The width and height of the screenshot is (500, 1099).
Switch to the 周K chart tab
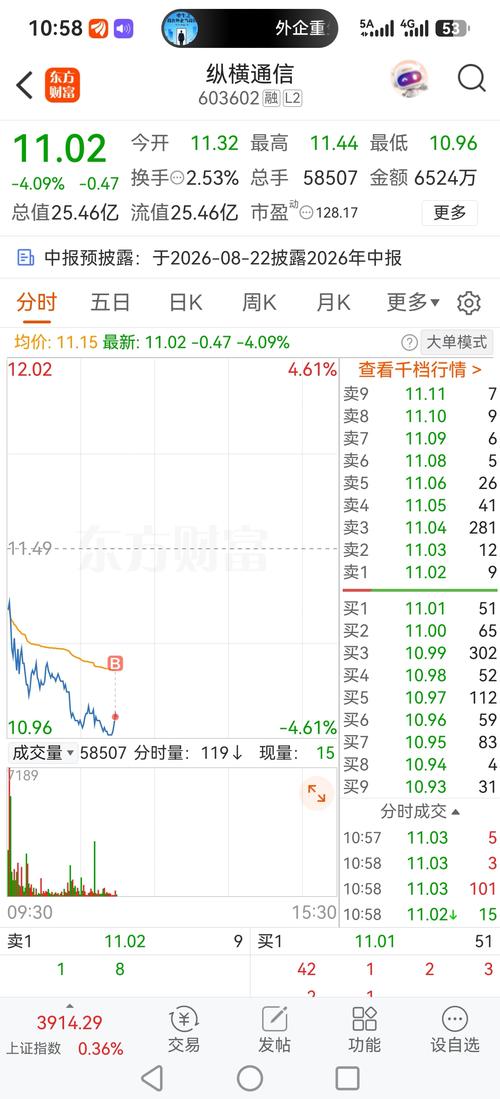(x=259, y=303)
